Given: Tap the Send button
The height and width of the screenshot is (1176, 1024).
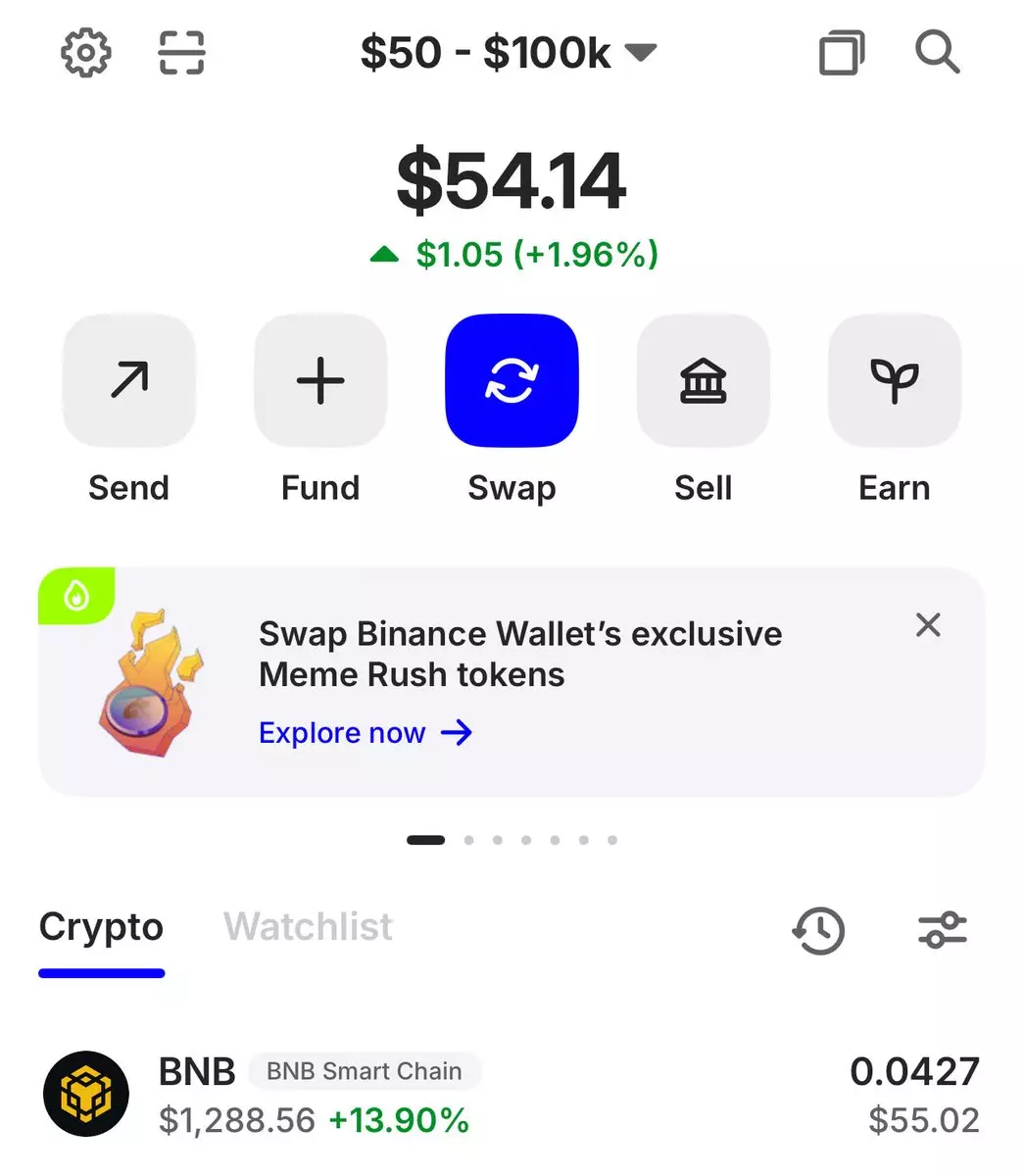Looking at the screenshot, I should [x=129, y=380].
